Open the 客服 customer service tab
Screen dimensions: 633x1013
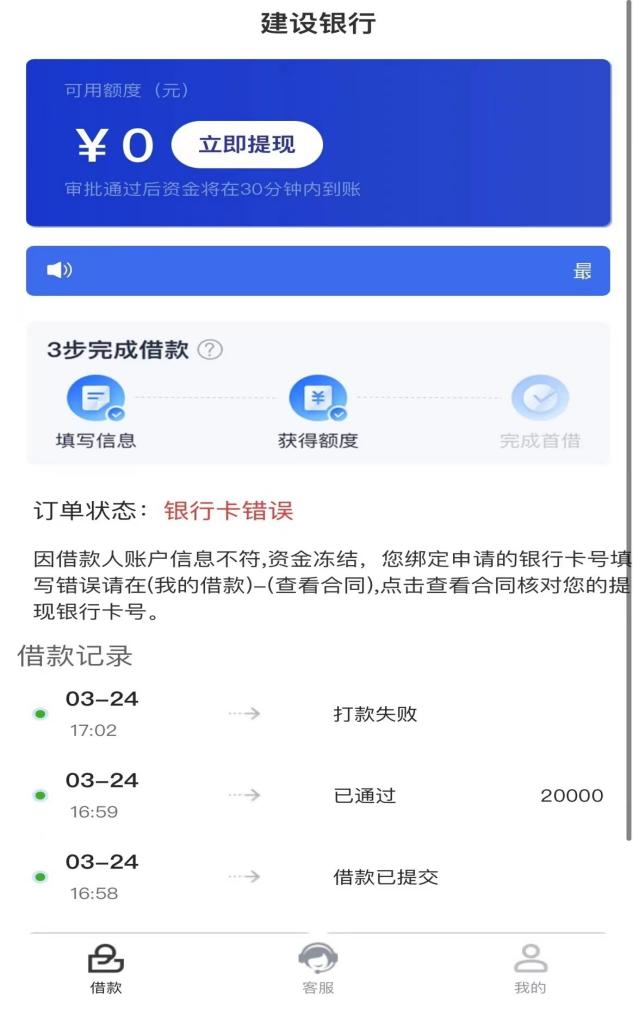tap(318, 969)
